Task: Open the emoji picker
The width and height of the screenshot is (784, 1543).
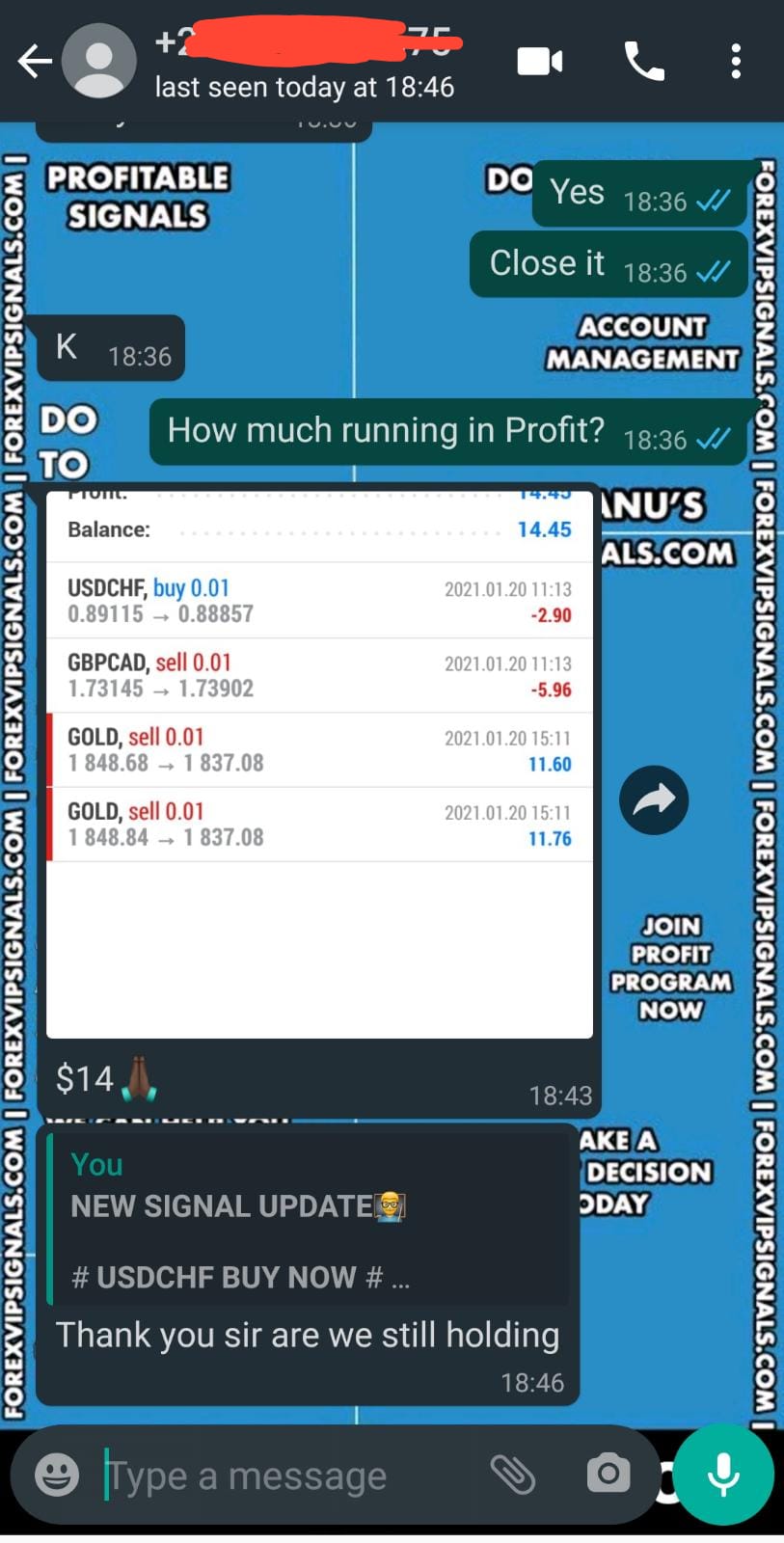Action: tap(57, 1475)
